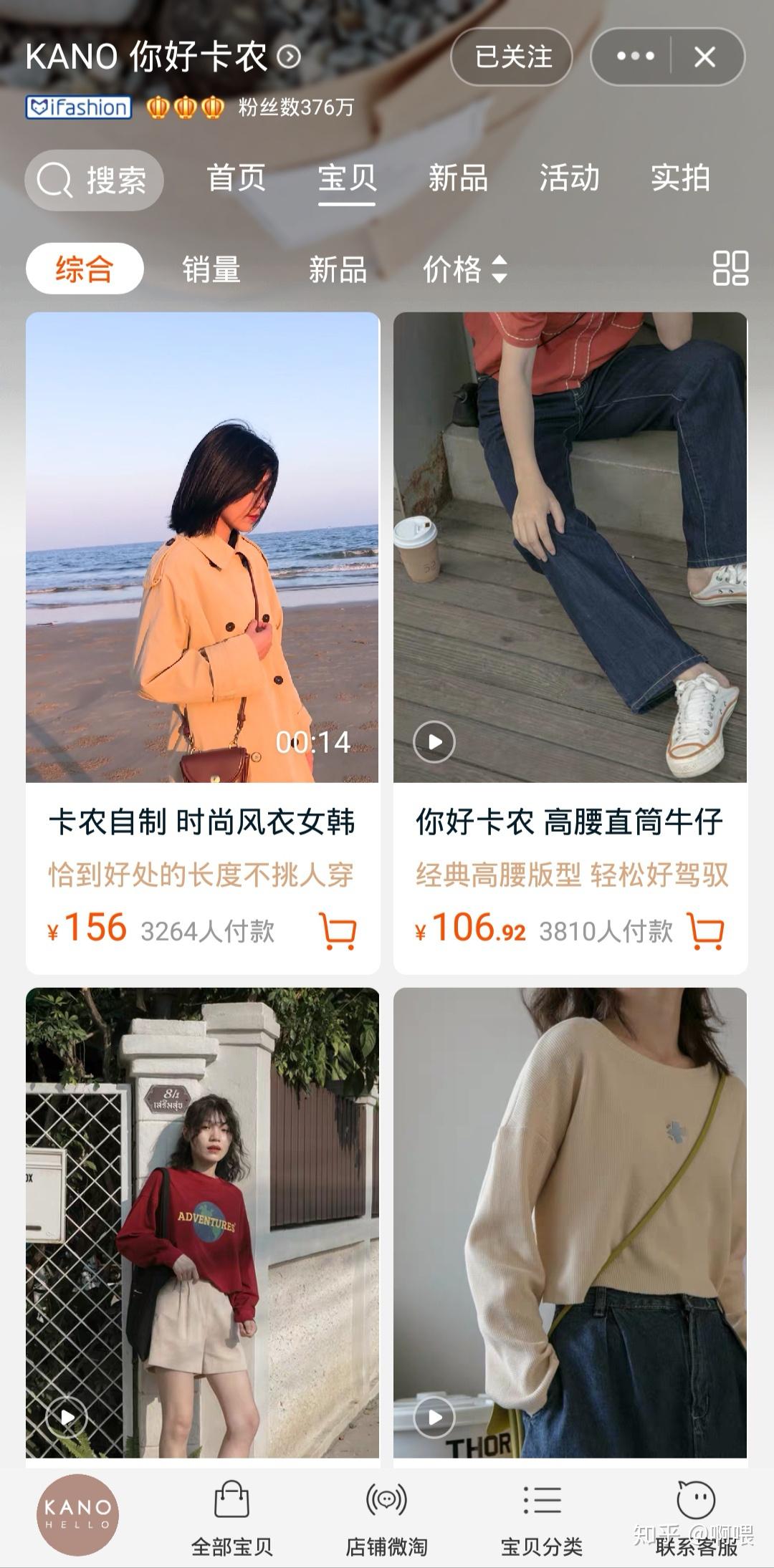Switch to the 新品 top tab
774x1568 pixels.
coord(458,178)
